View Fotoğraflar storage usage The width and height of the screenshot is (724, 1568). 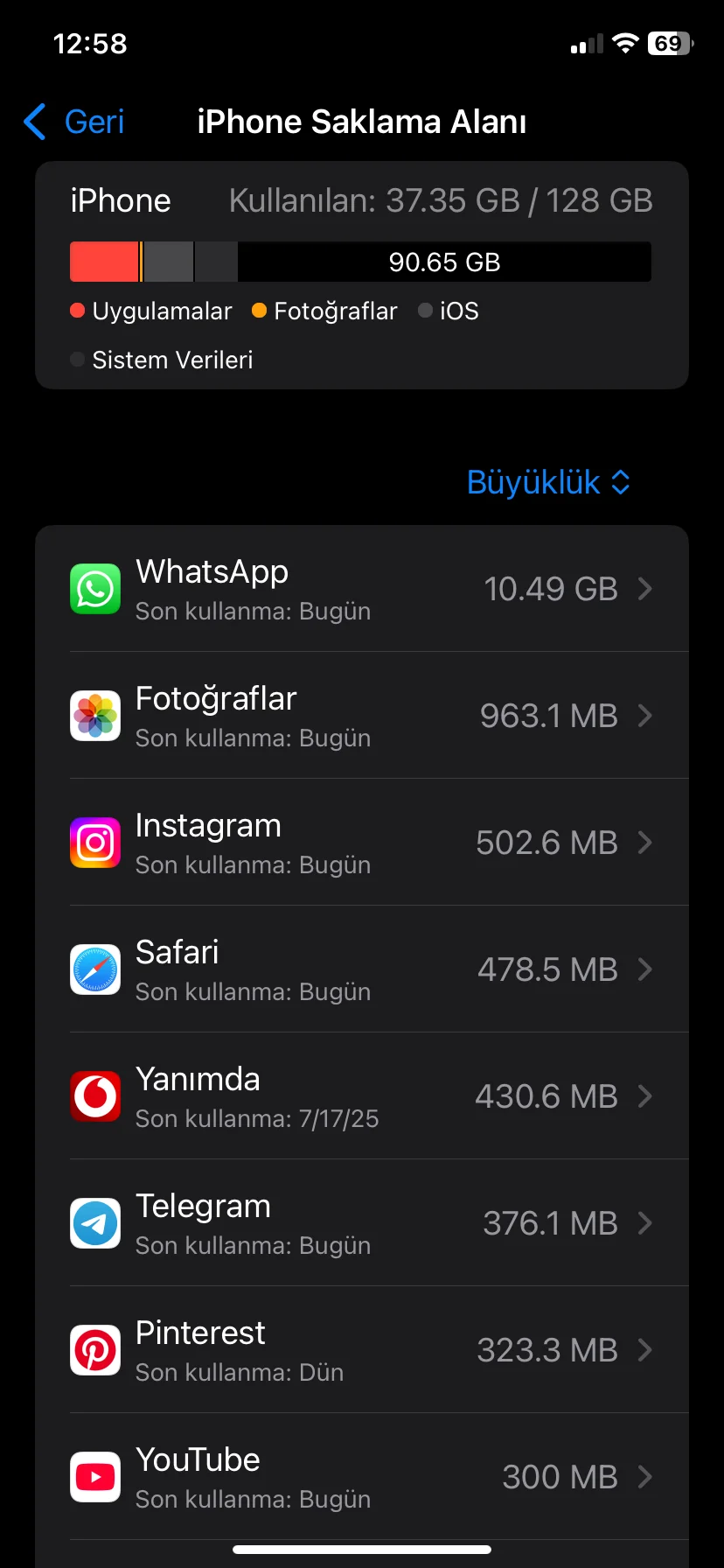point(362,716)
